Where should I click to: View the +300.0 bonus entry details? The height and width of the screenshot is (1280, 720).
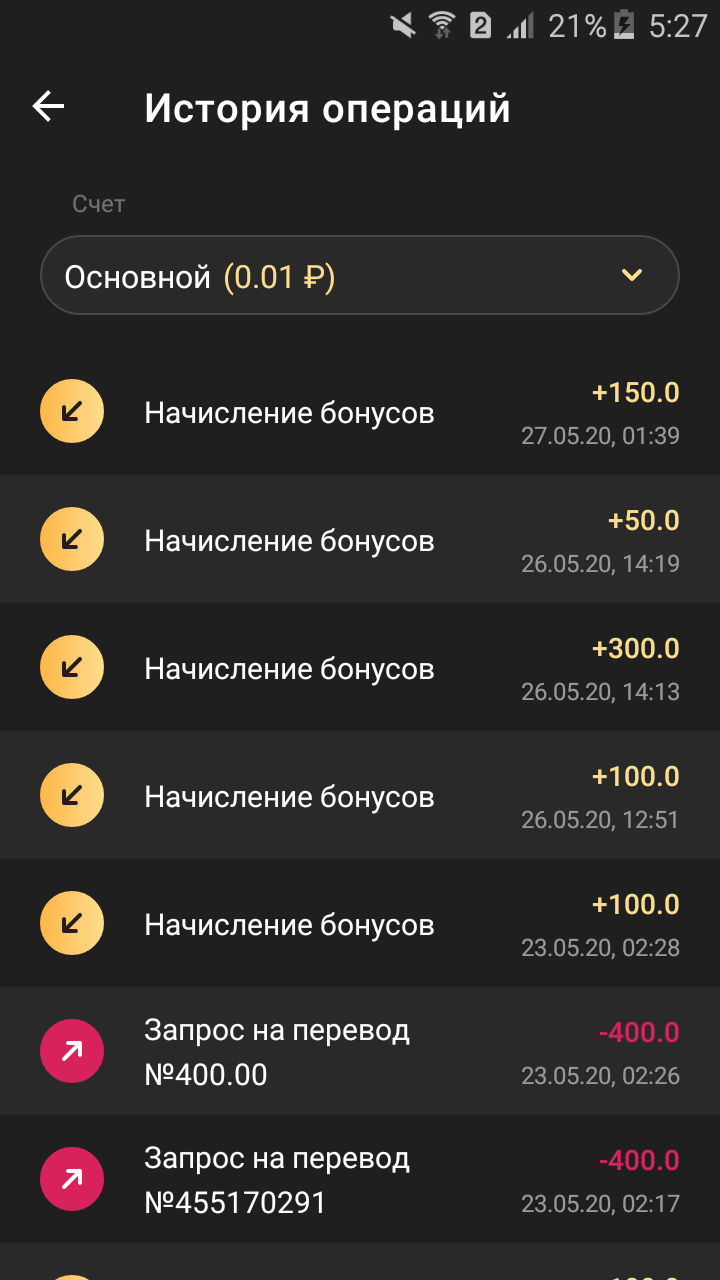360,668
